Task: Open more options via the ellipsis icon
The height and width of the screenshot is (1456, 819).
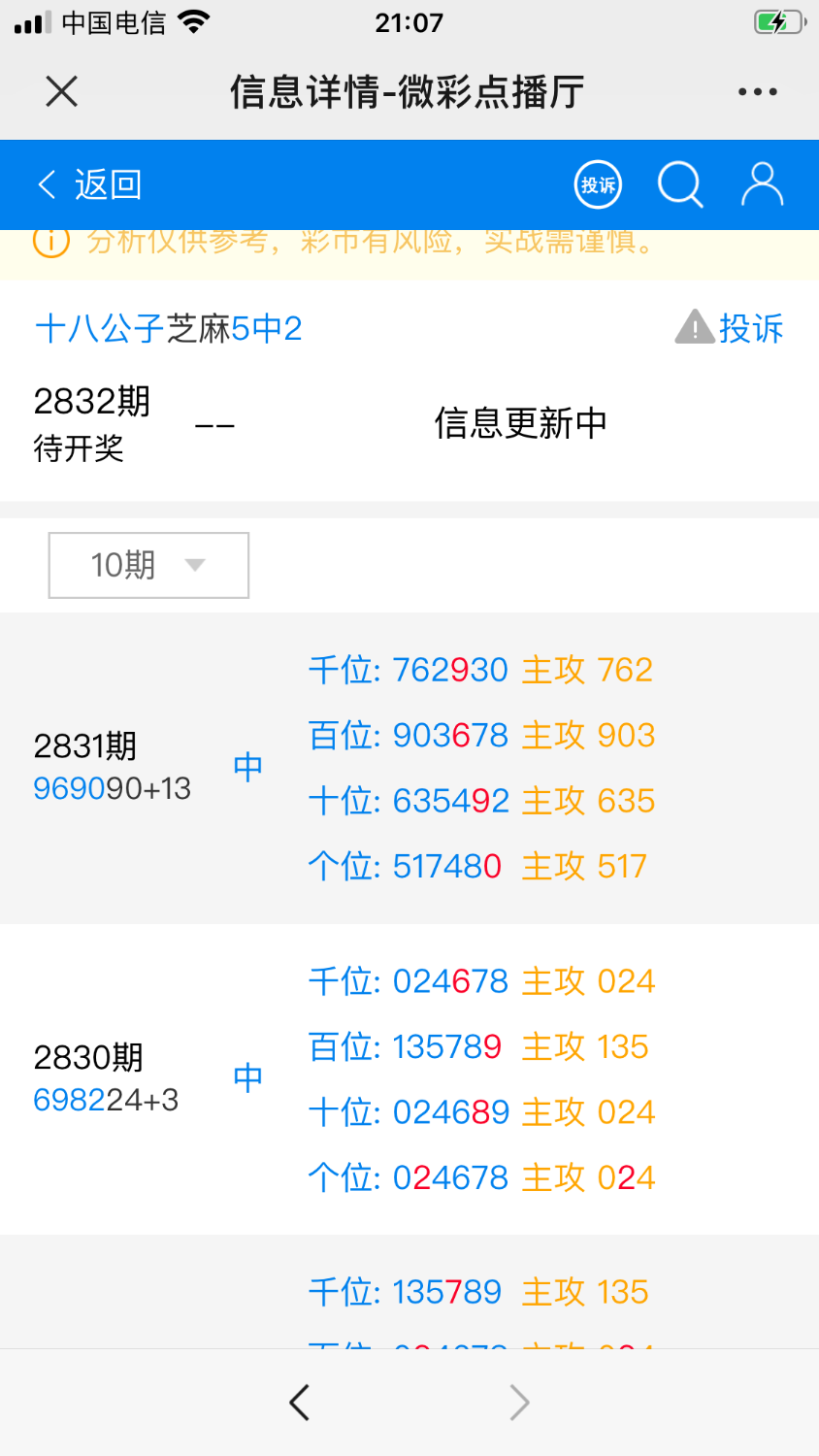Action: (758, 91)
